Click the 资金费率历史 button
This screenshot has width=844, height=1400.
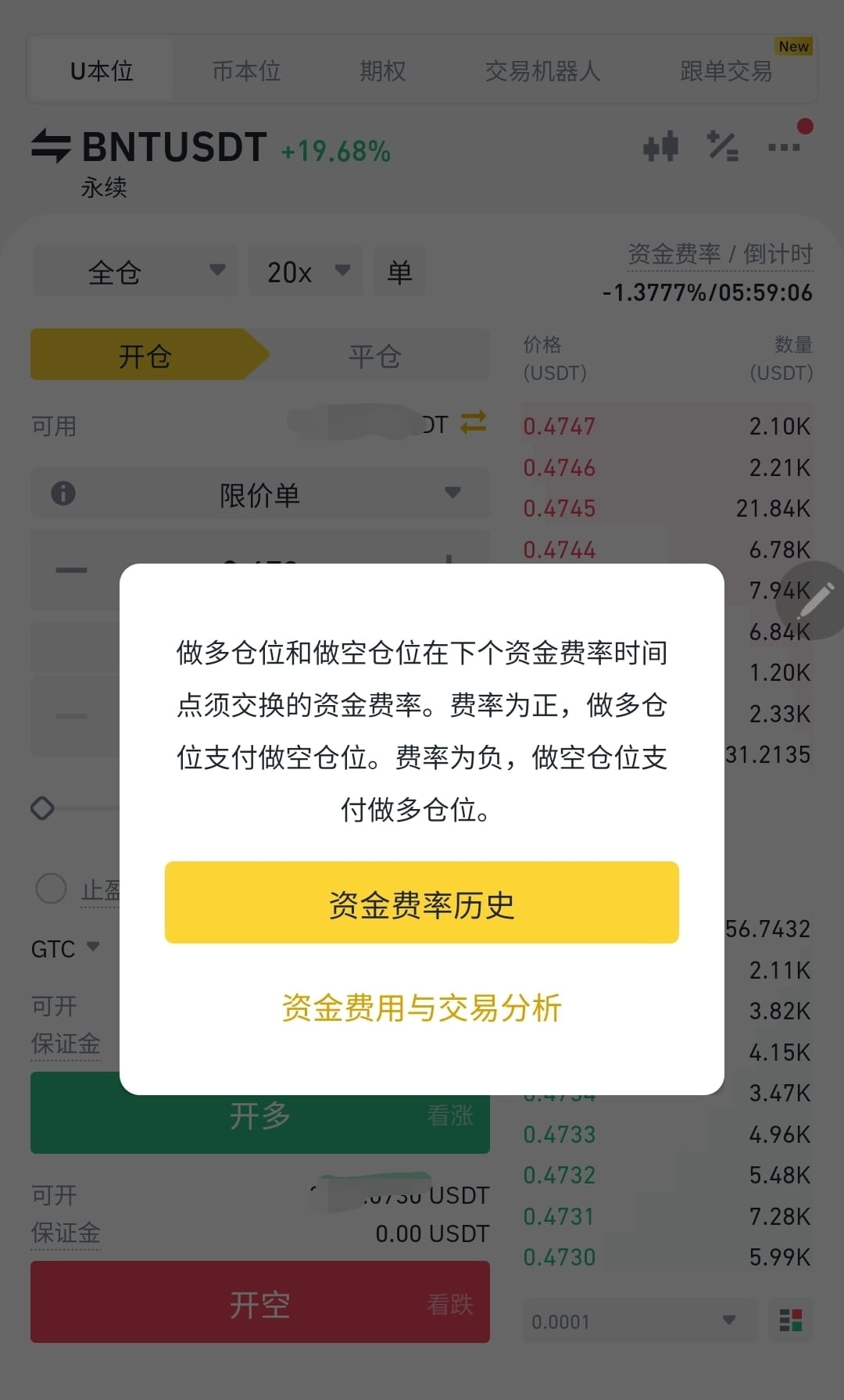421,902
